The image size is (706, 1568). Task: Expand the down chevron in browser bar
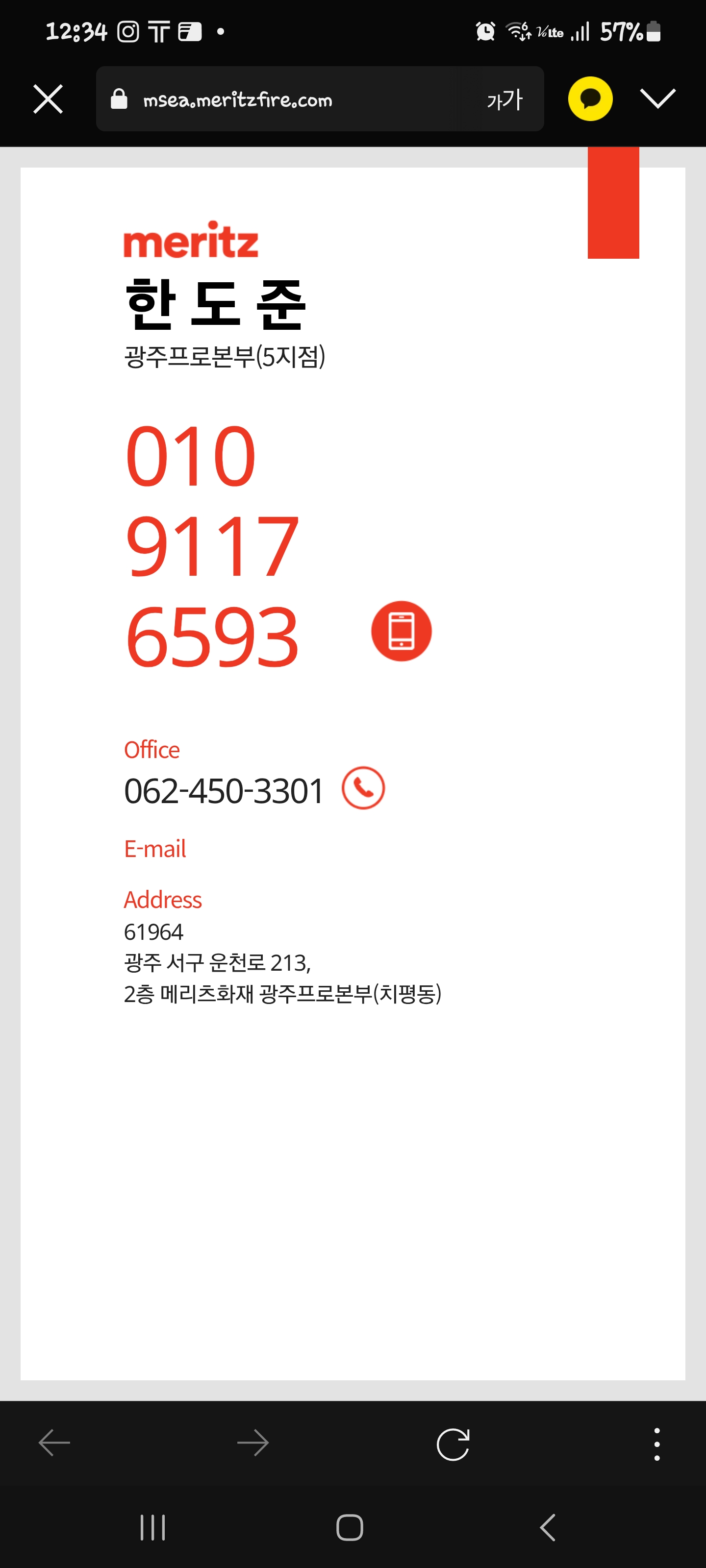point(658,98)
